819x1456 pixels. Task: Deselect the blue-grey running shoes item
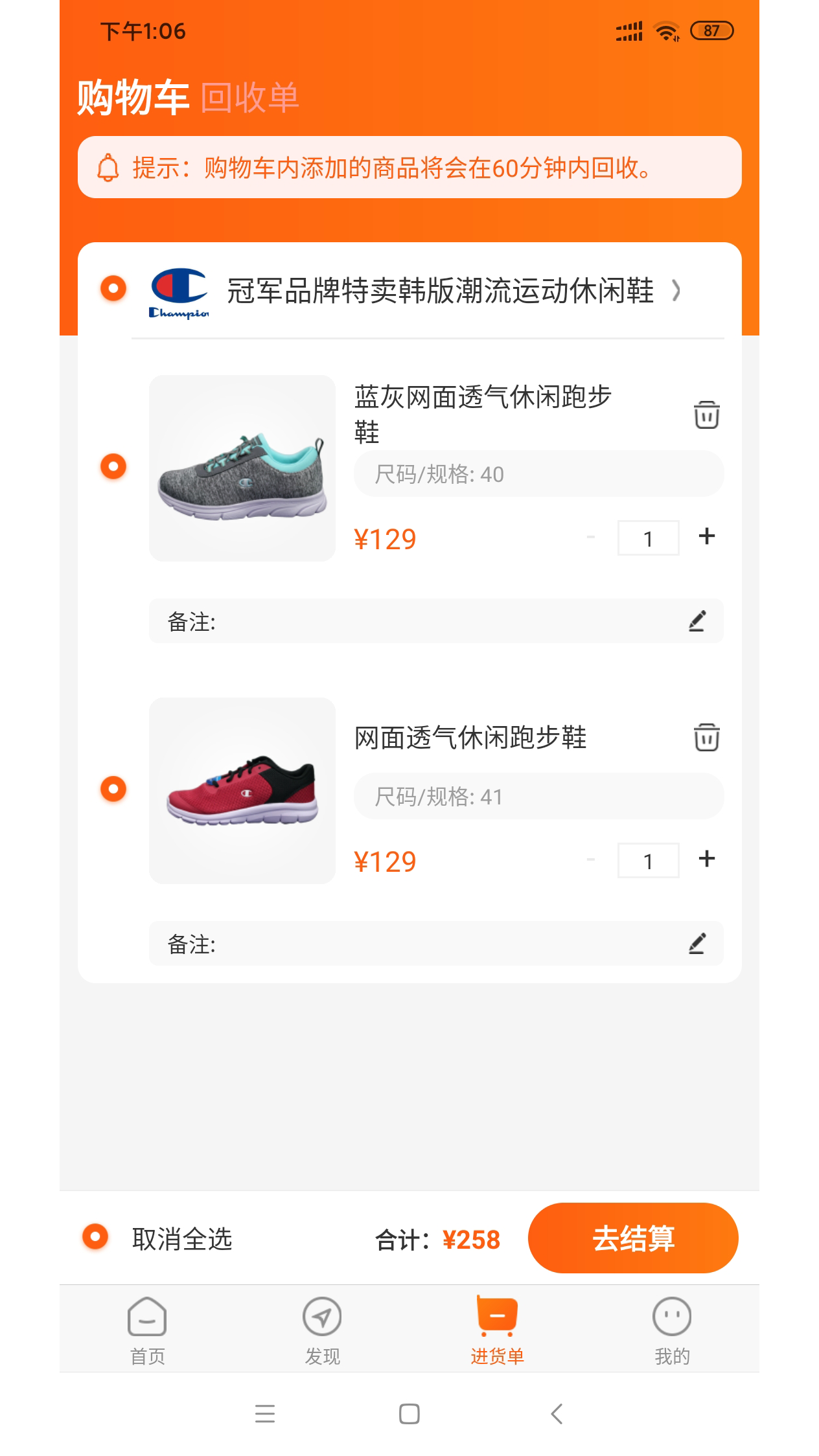[113, 466]
